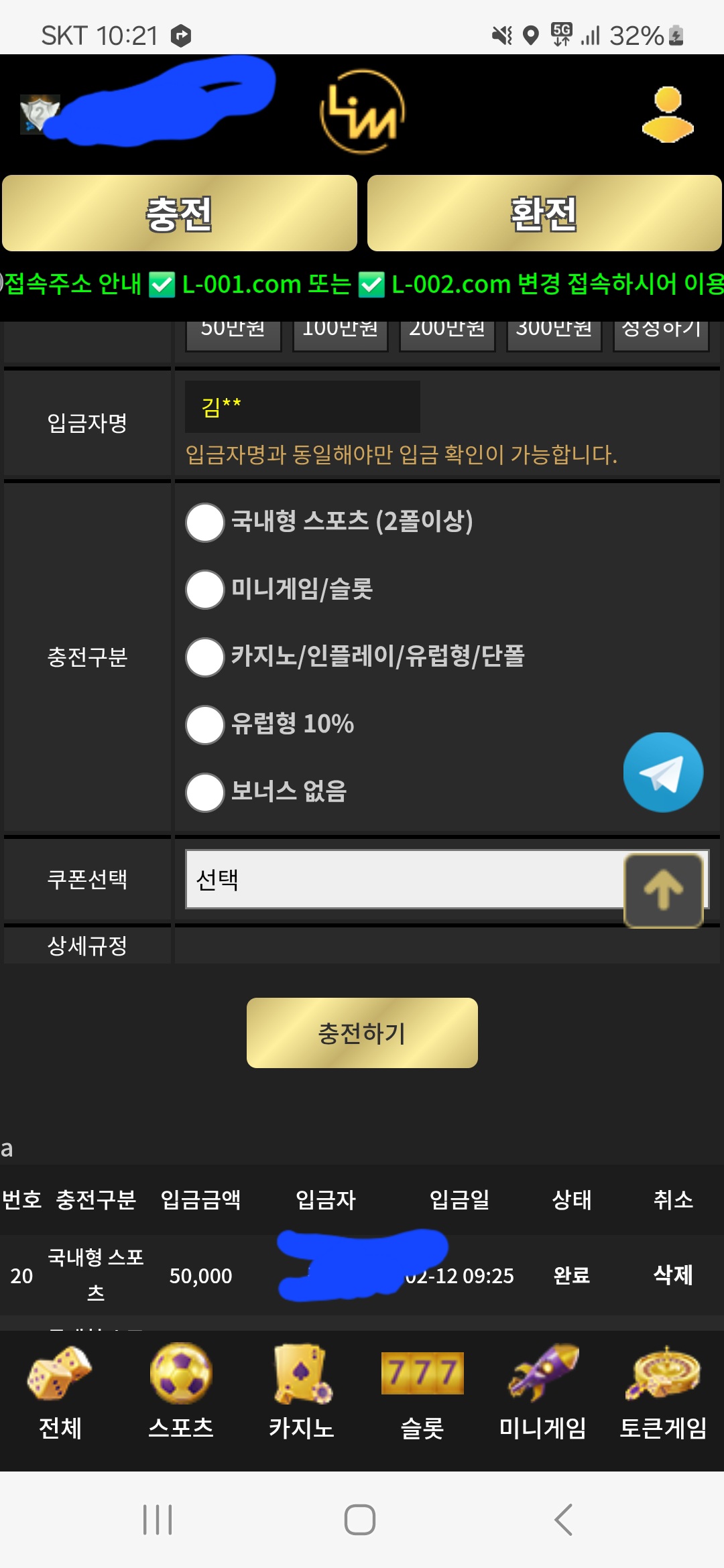
Task: Open the user profile icon
Action: [x=667, y=114]
